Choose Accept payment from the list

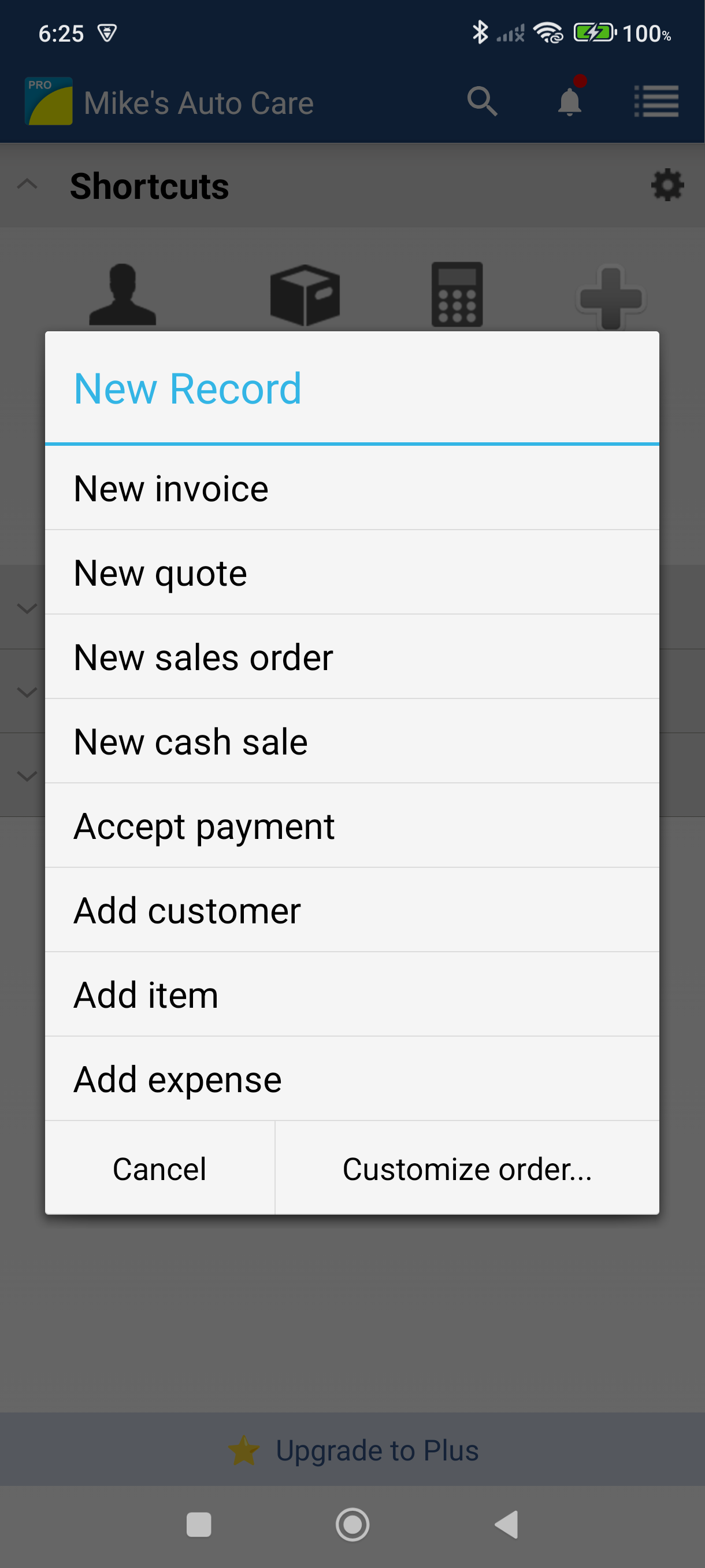352,826
